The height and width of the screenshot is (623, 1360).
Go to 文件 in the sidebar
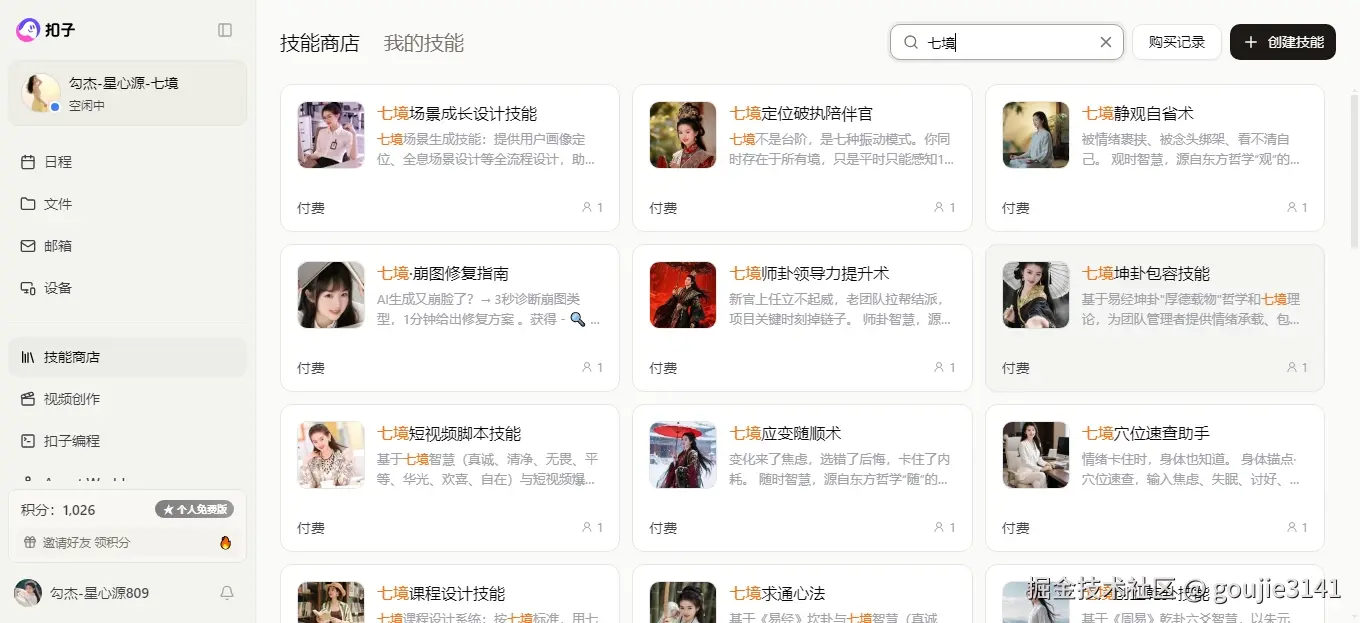(58, 204)
